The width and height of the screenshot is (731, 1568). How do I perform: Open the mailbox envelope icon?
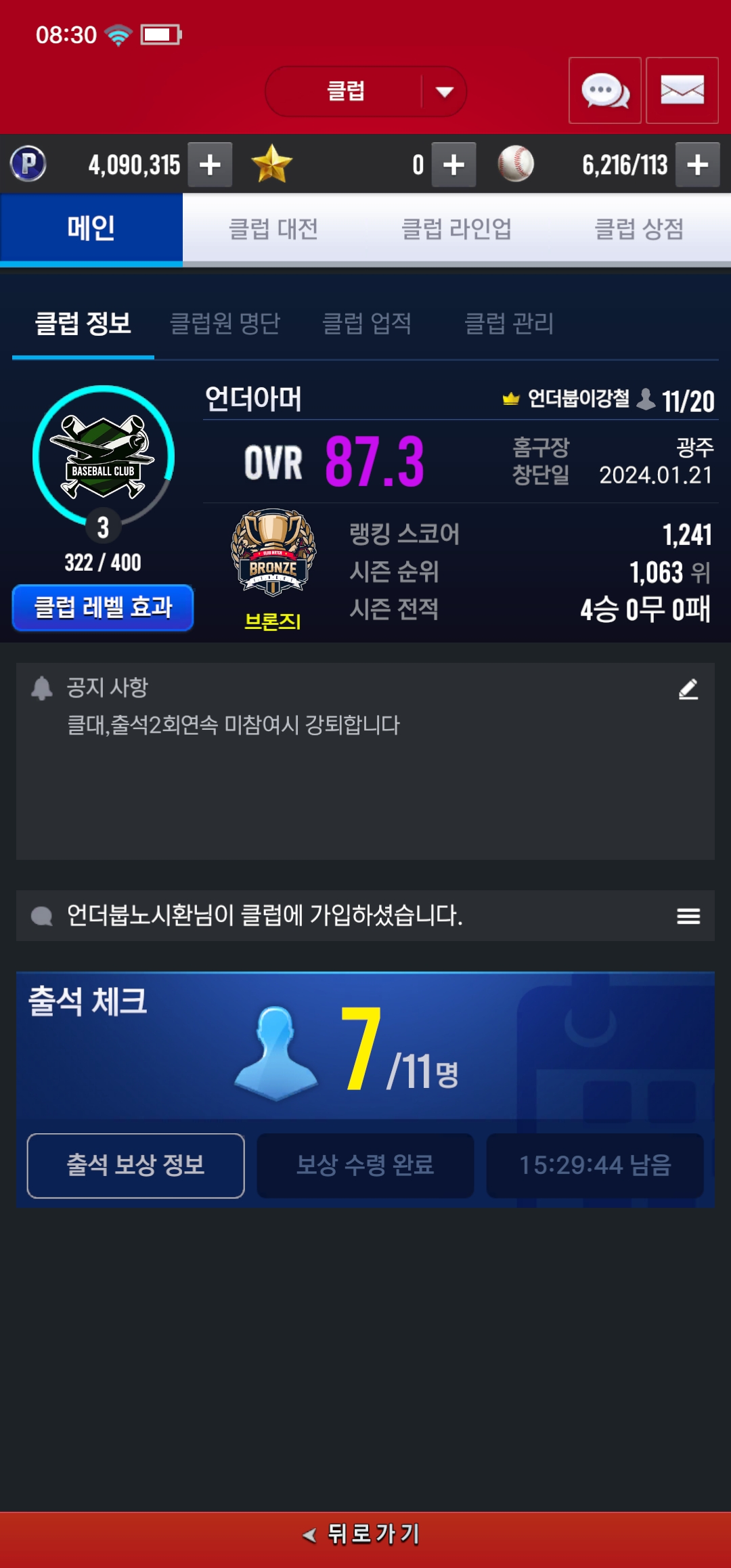pos(682,91)
